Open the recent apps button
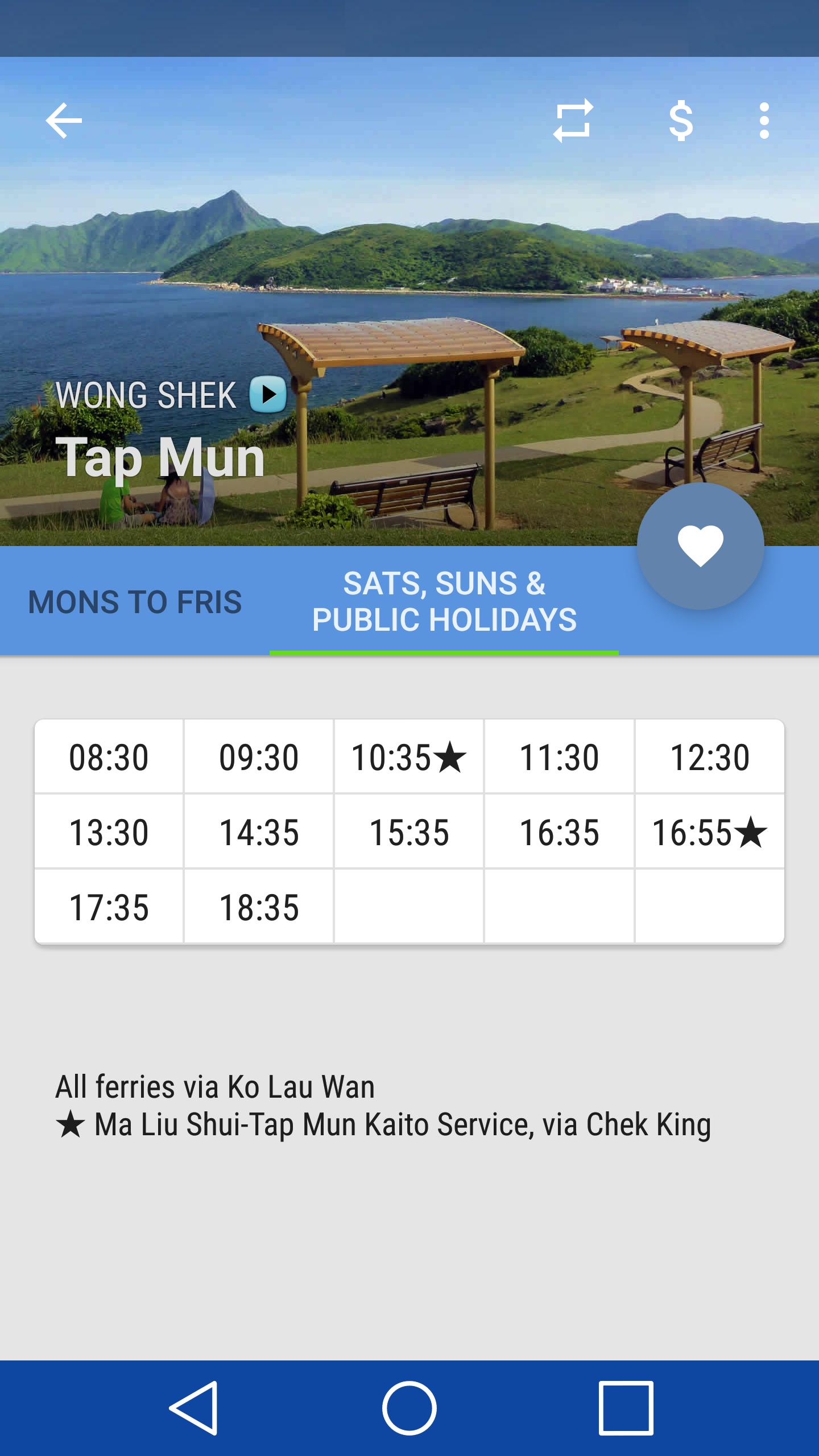 626,1408
